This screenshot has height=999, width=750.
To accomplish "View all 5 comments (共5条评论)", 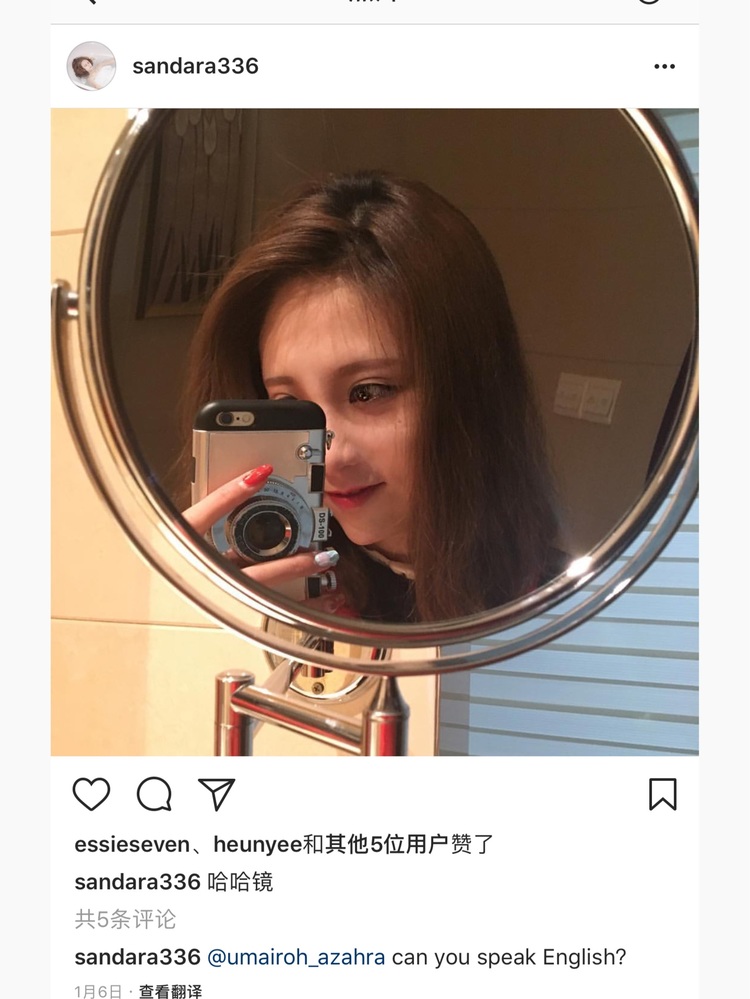I will 125,918.
